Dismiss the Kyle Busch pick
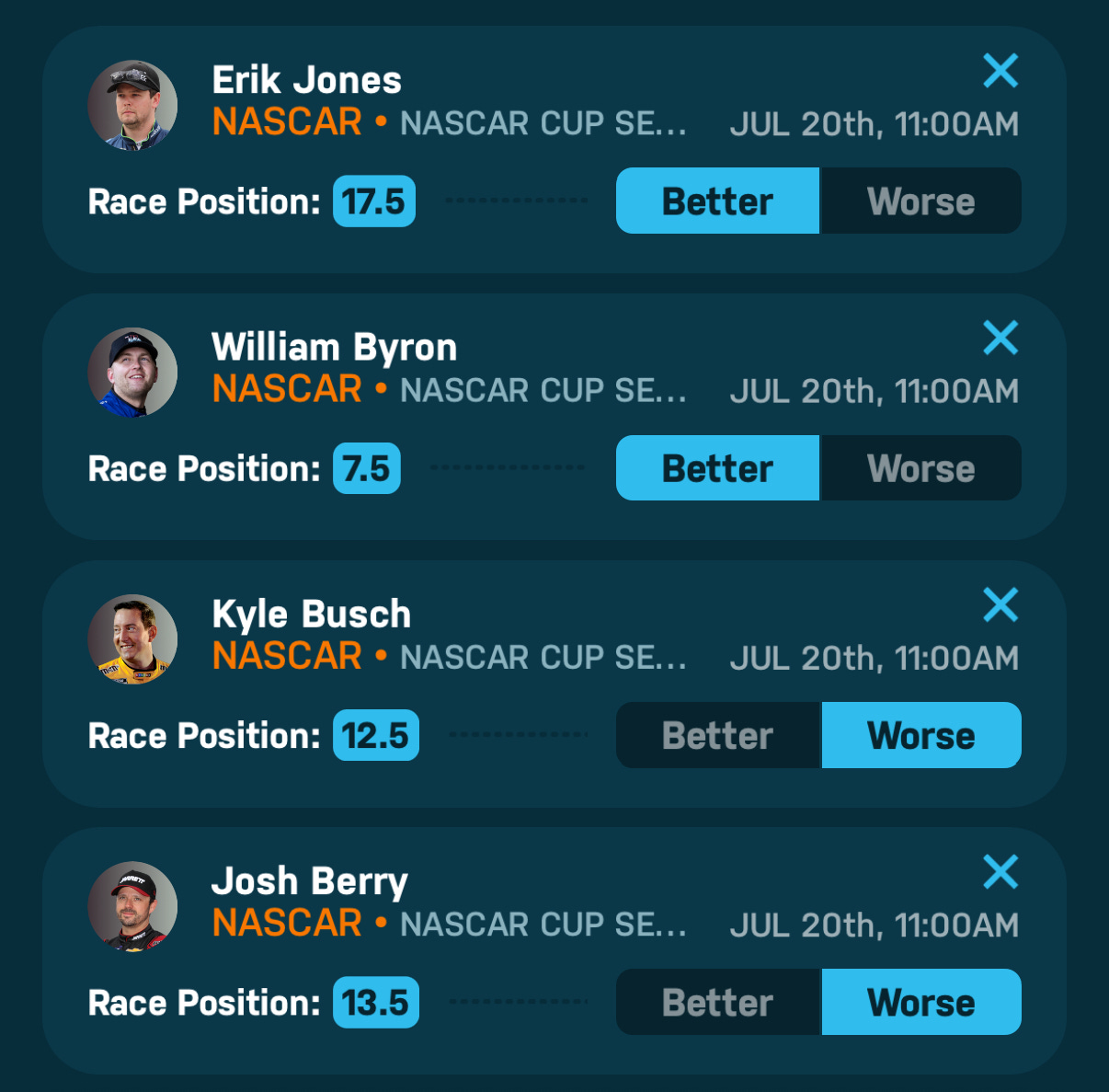The width and height of the screenshot is (1109, 1092). pyautogui.click(x=1000, y=605)
